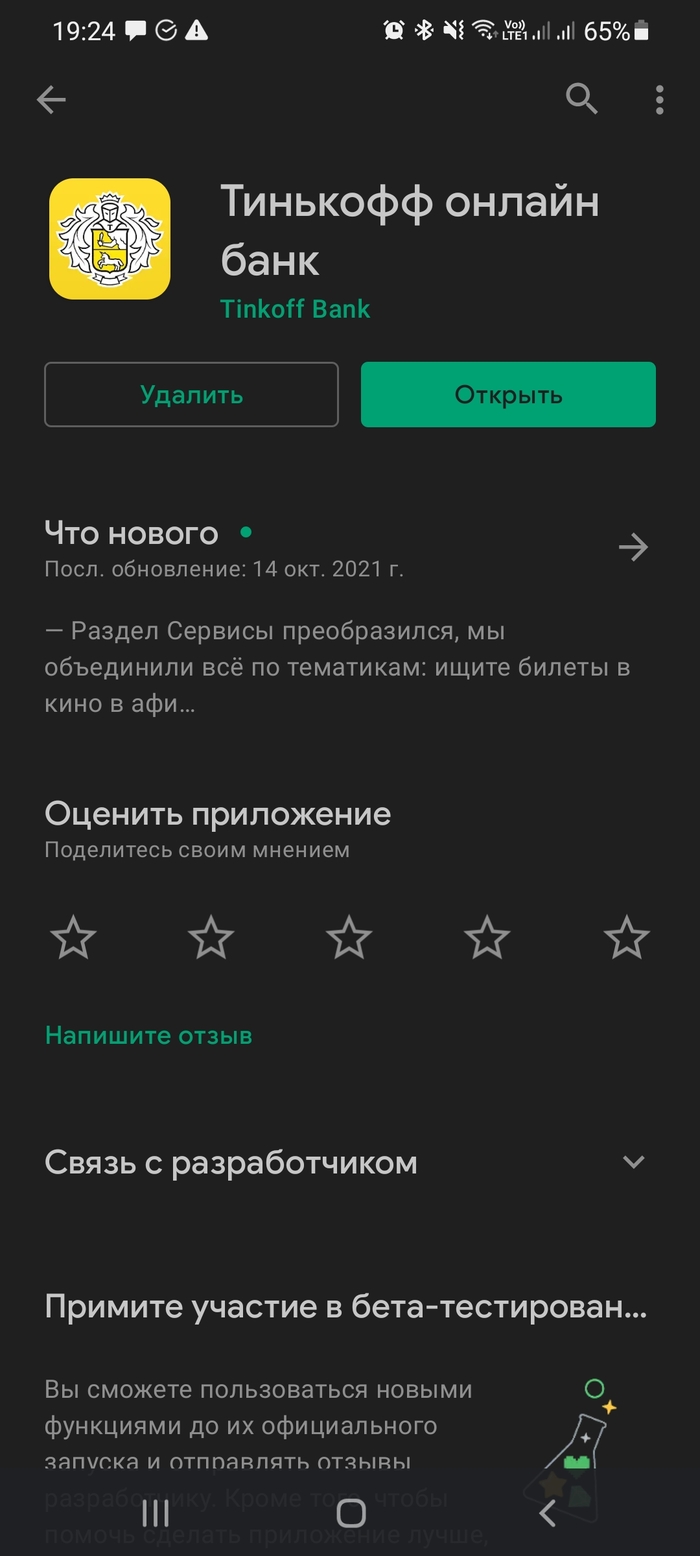Rate the app five stars
The width and height of the screenshot is (700, 1556).
[x=627, y=938]
